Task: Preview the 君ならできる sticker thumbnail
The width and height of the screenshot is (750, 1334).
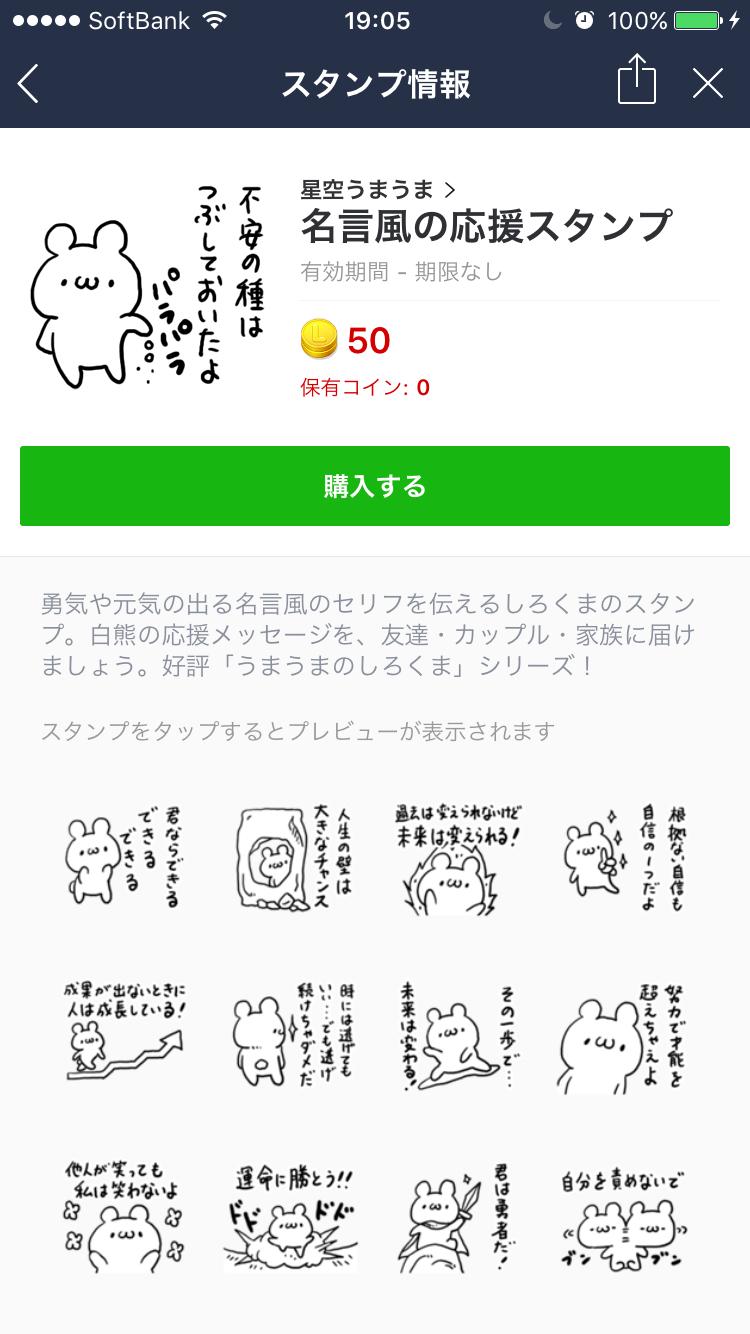Action: (122, 858)
